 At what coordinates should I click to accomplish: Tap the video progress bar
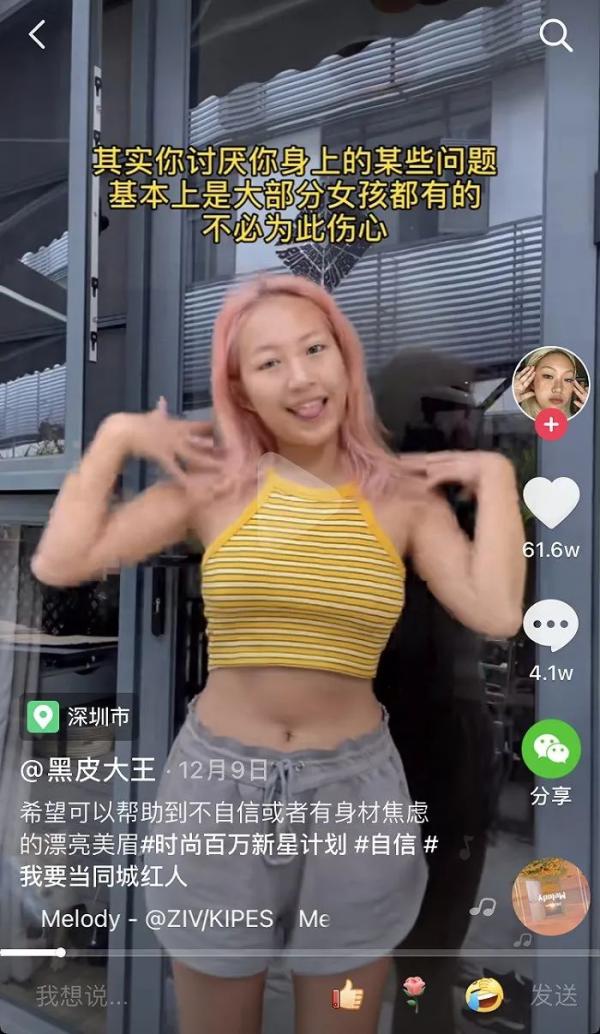300,952
